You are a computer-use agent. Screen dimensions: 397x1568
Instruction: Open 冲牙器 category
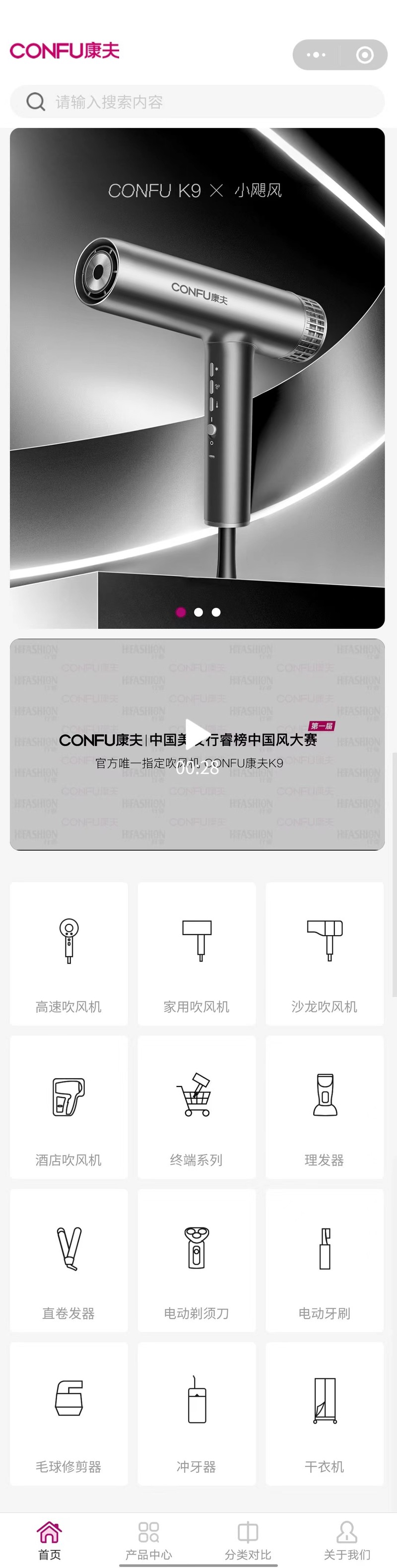click(x=197, y=1414)
